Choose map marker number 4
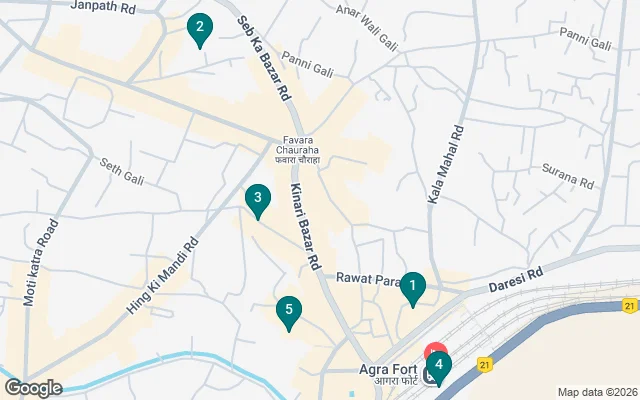Viewport: 640px width, 400px height. (x=439, y=367)
